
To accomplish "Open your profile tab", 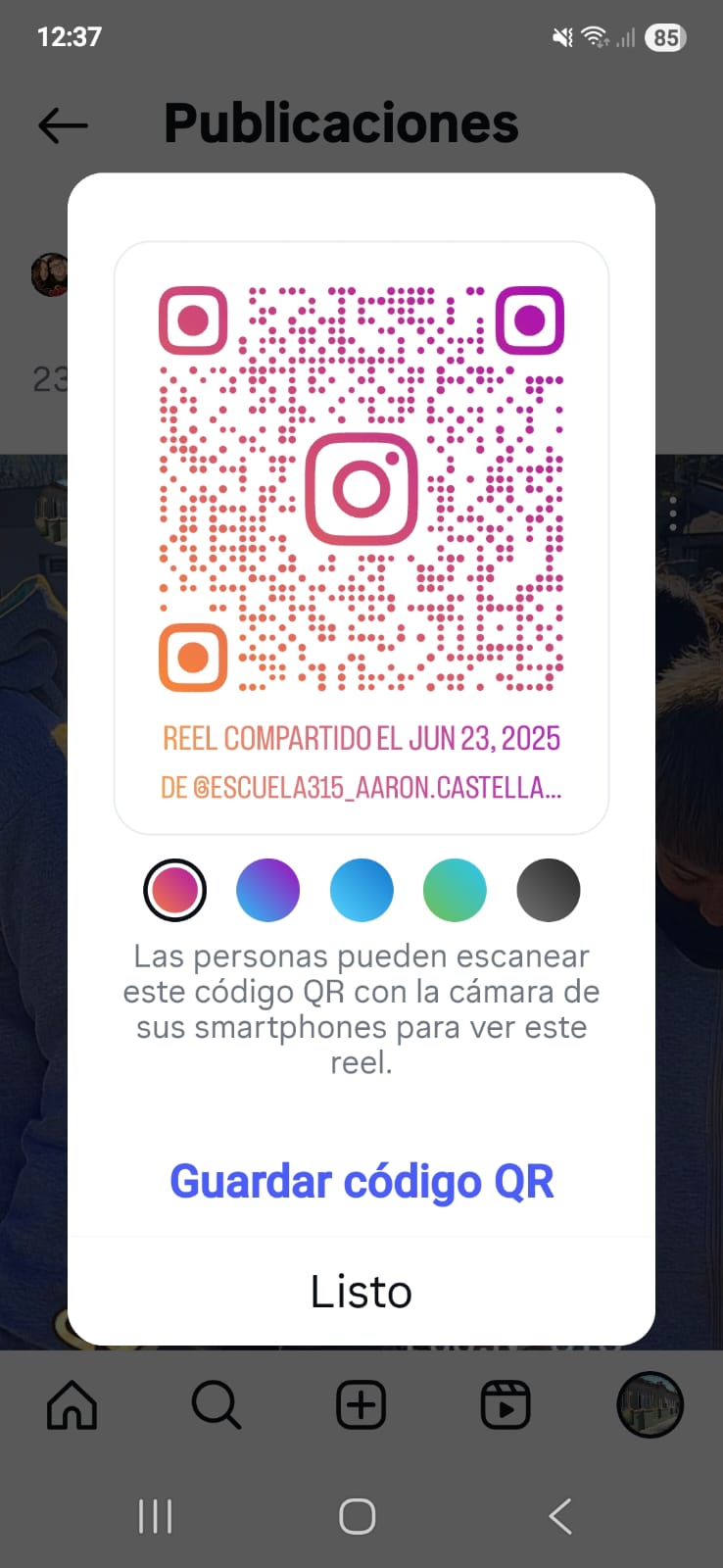I will click(650, 1405).
